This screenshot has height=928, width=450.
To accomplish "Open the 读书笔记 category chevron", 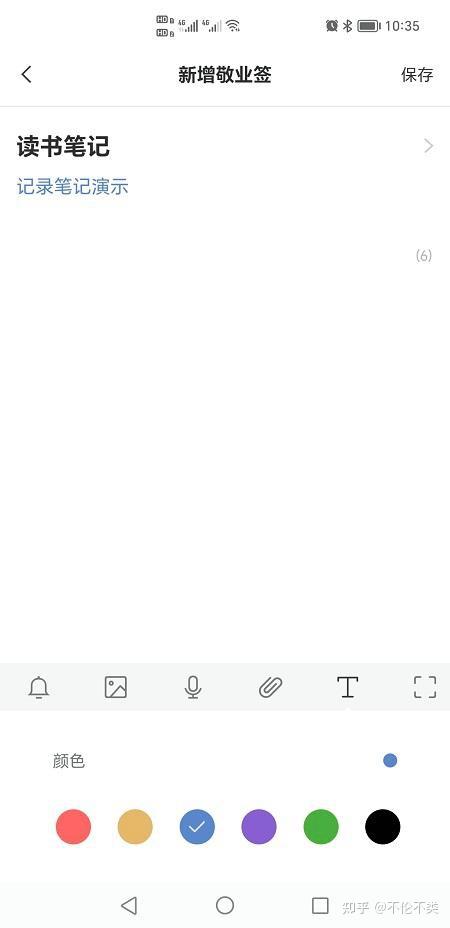I will [429, 146].
